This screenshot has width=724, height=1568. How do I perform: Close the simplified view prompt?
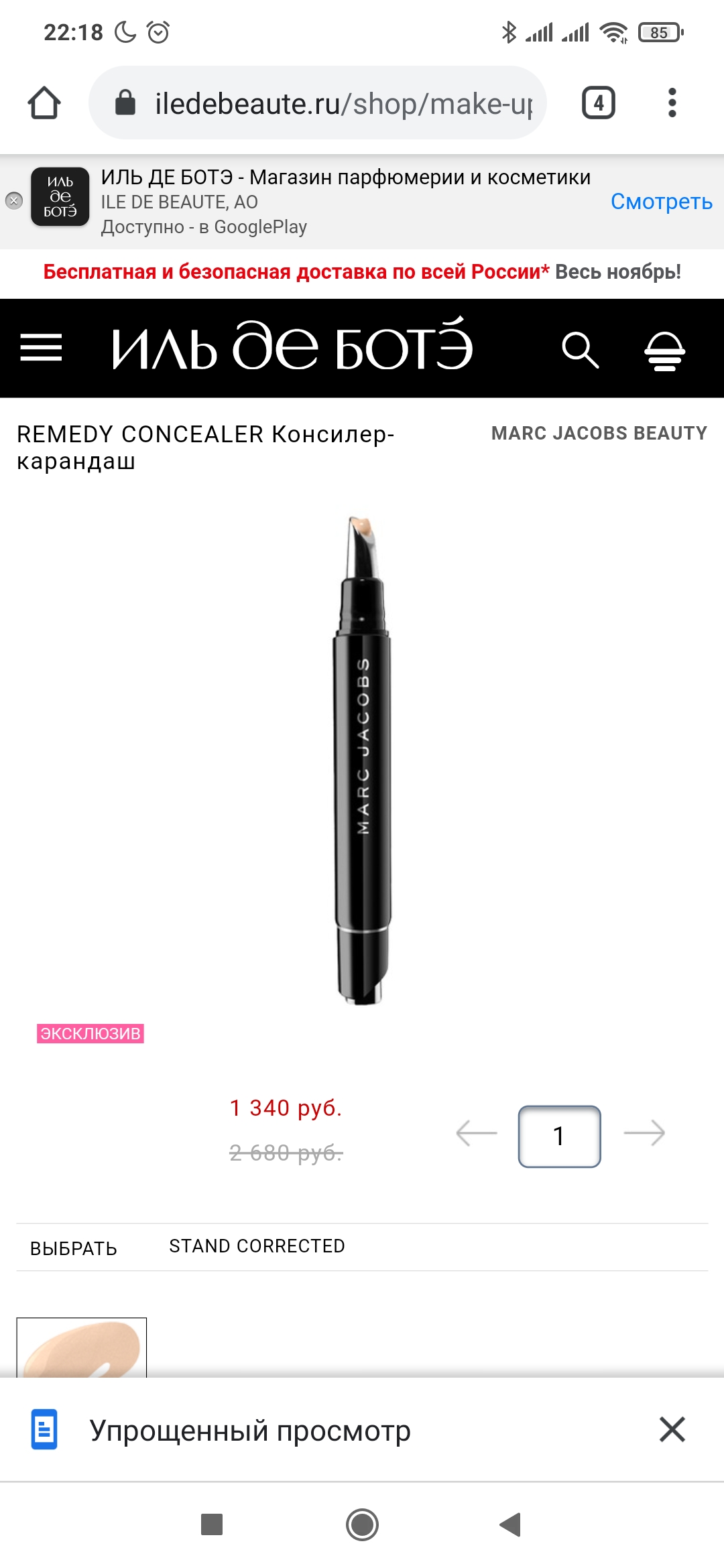click(x=672, y=1429)
